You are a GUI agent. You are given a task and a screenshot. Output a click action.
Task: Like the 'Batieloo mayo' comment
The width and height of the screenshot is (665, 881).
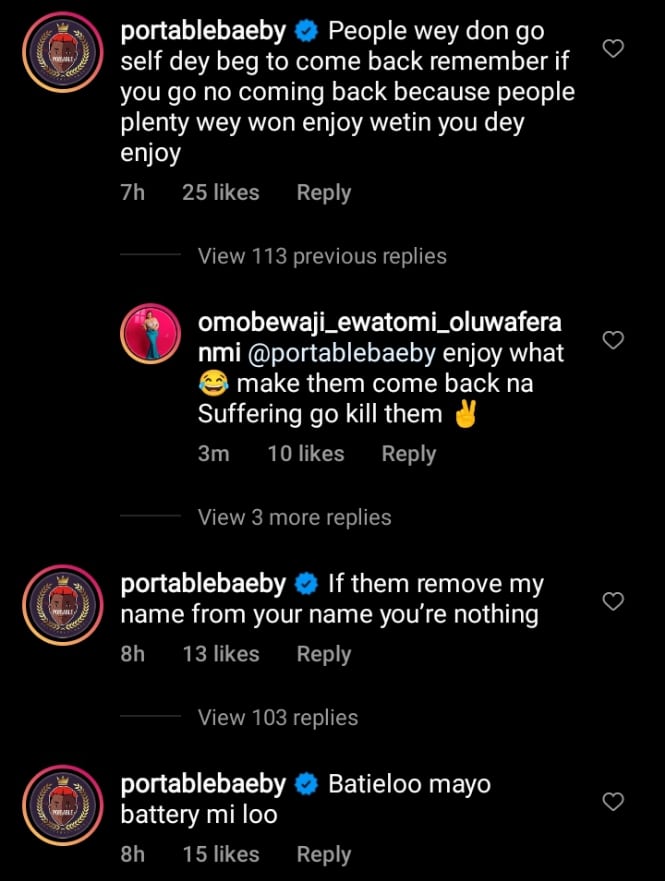pos(615,801)
